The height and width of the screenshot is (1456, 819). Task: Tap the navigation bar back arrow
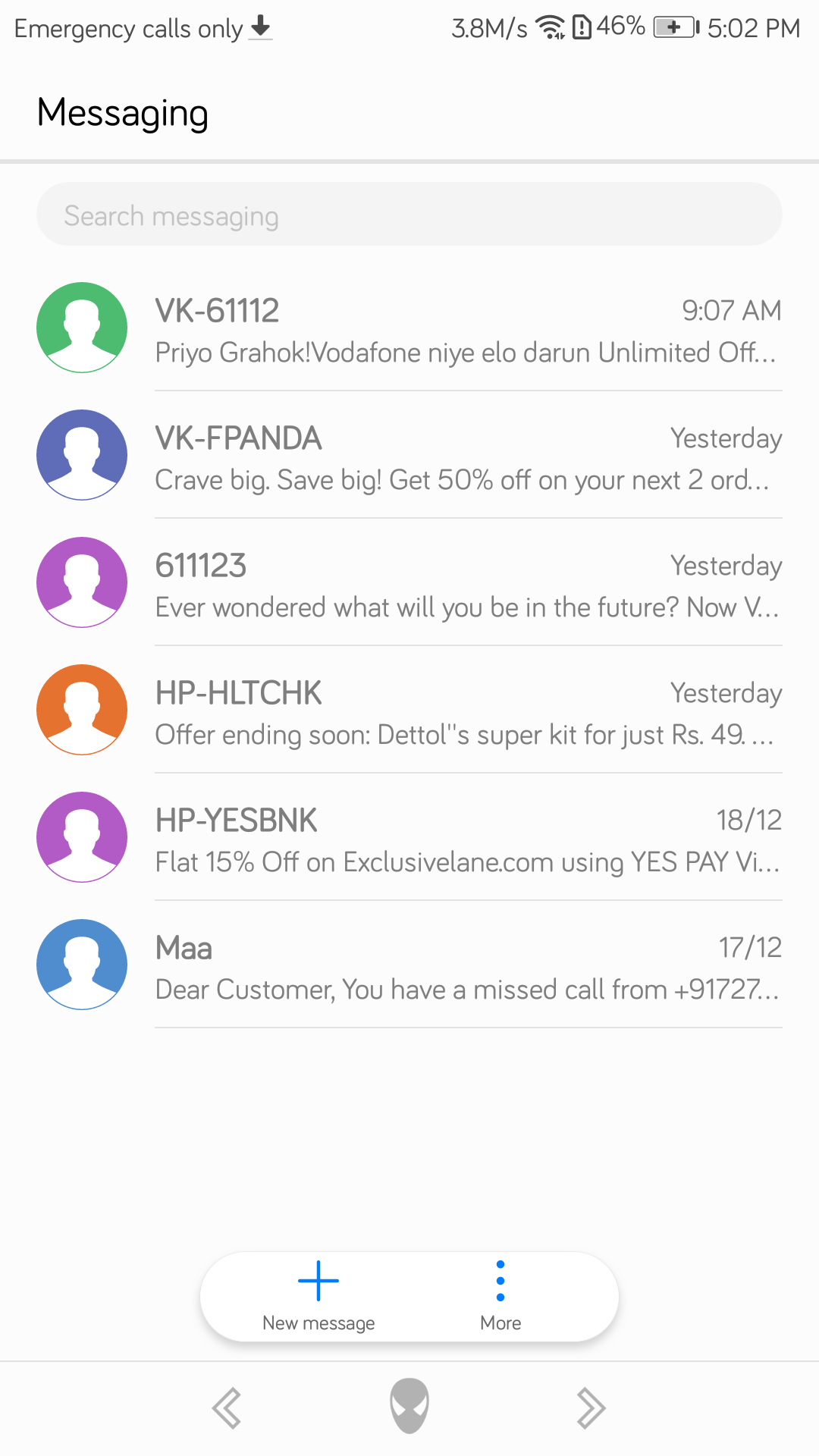227,1408
